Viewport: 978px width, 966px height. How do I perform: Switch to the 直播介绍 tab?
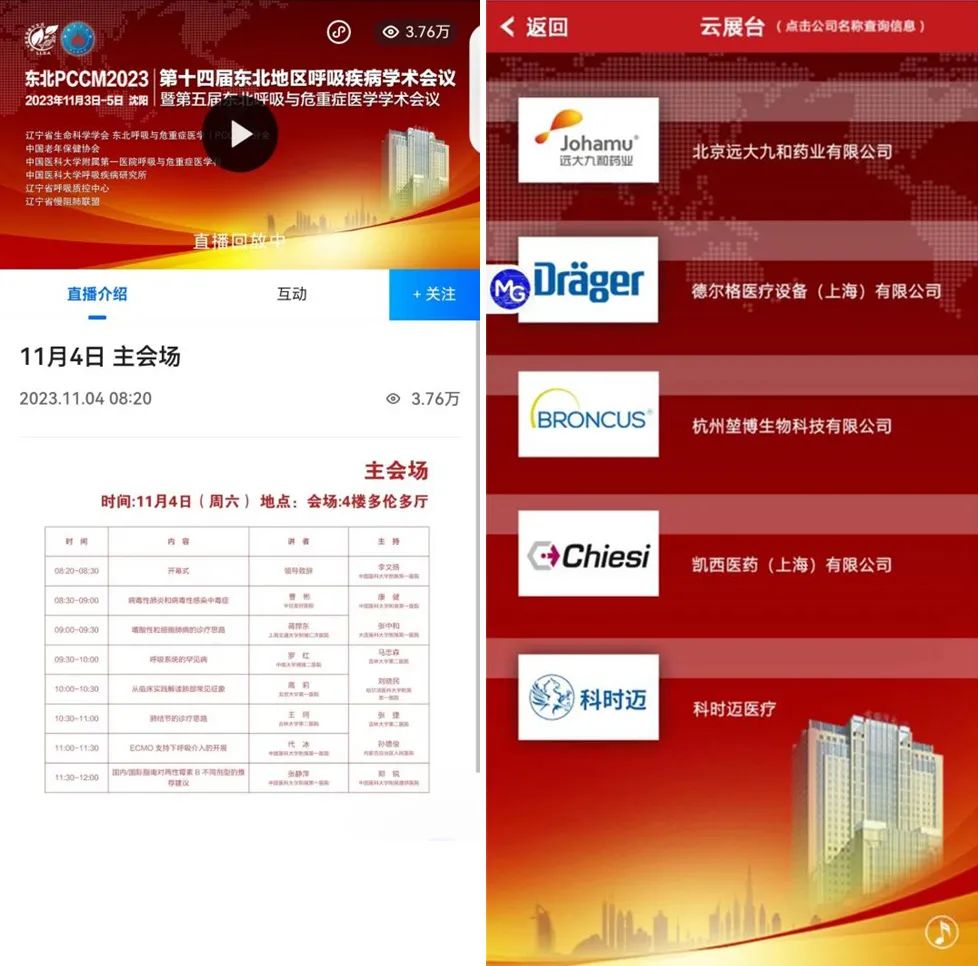click(x=97, y=294)
